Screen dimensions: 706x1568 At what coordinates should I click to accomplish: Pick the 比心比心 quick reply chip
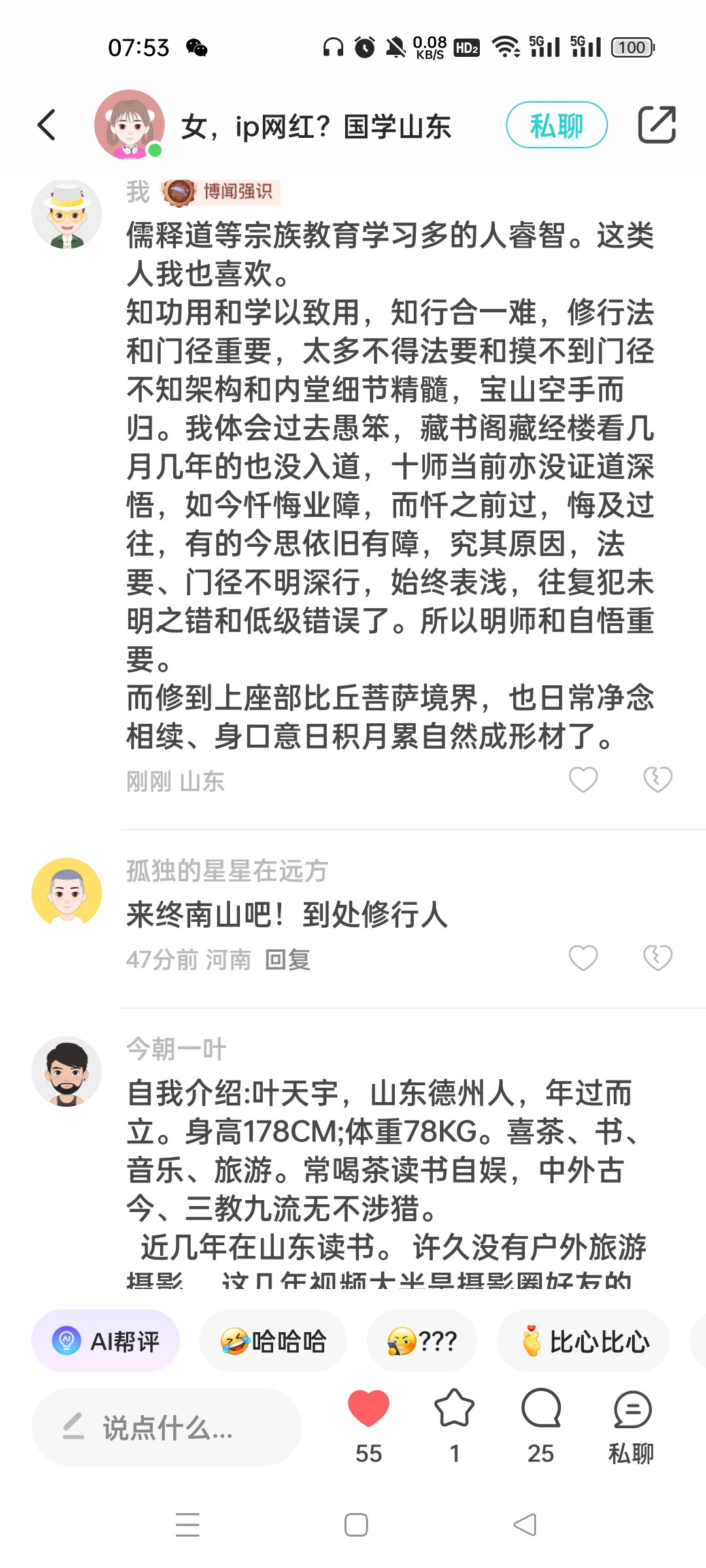coord(584,1341)
